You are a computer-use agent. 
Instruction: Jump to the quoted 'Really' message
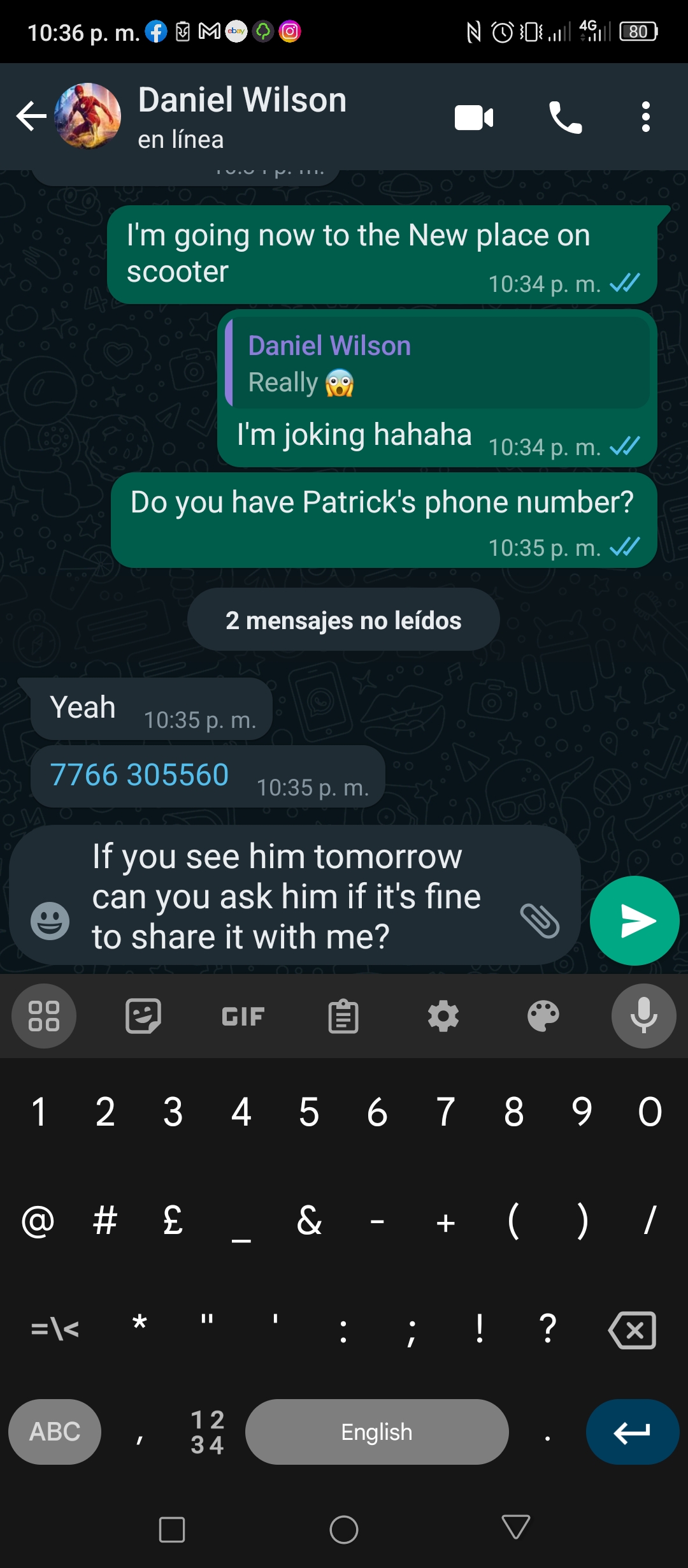pyautogui.click(x=438, y=363)
